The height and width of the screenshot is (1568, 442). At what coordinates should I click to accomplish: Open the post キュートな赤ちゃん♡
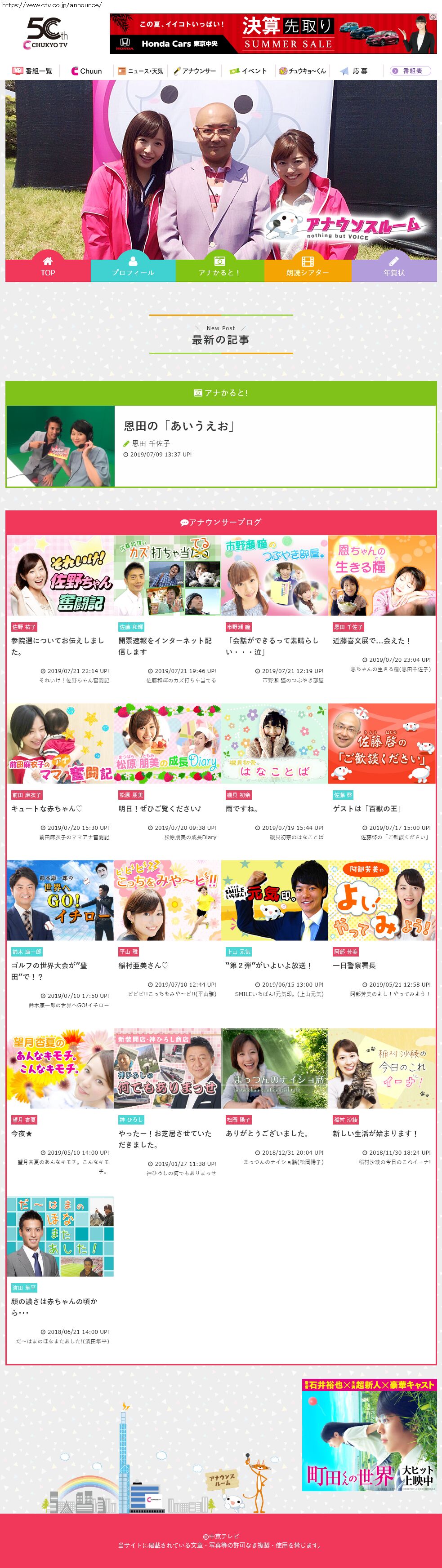click(x=47, y=808)
